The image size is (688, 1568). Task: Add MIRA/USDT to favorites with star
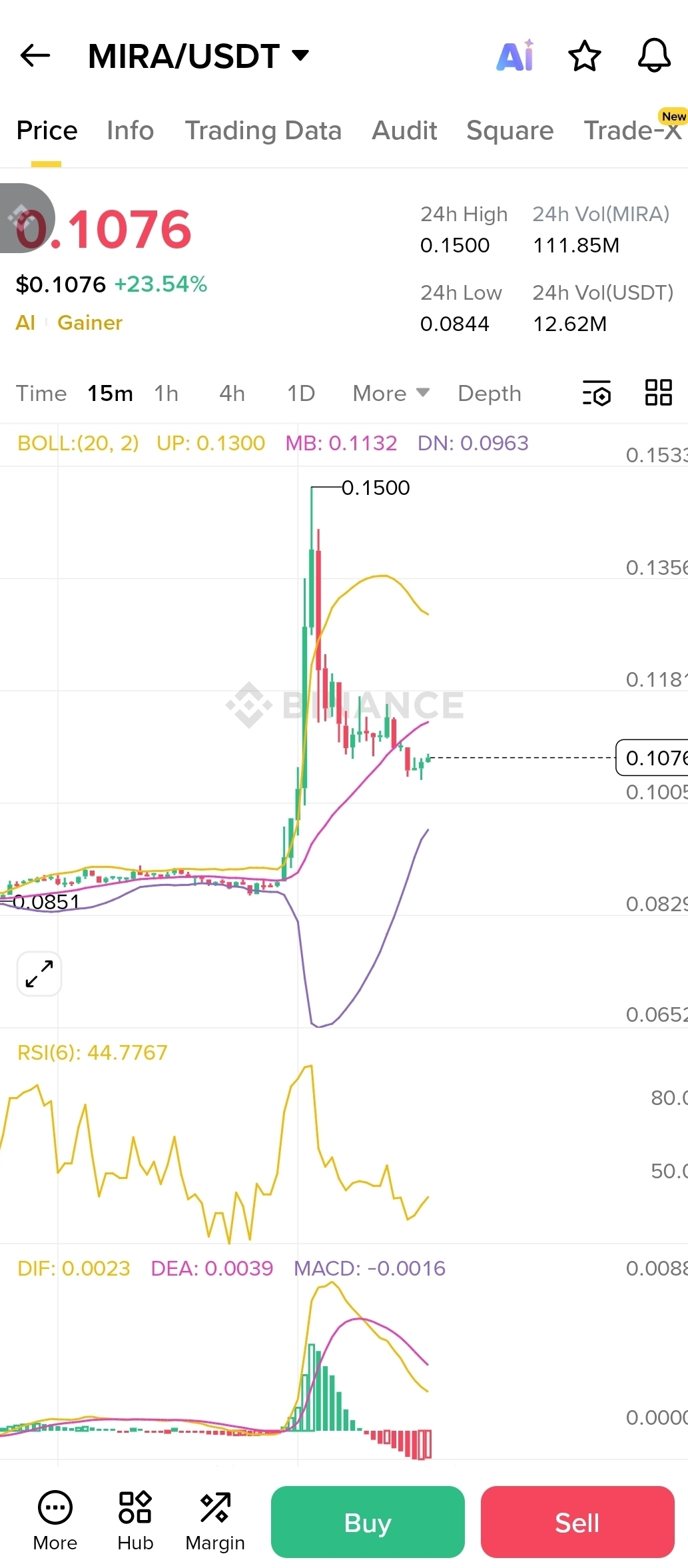584,55
